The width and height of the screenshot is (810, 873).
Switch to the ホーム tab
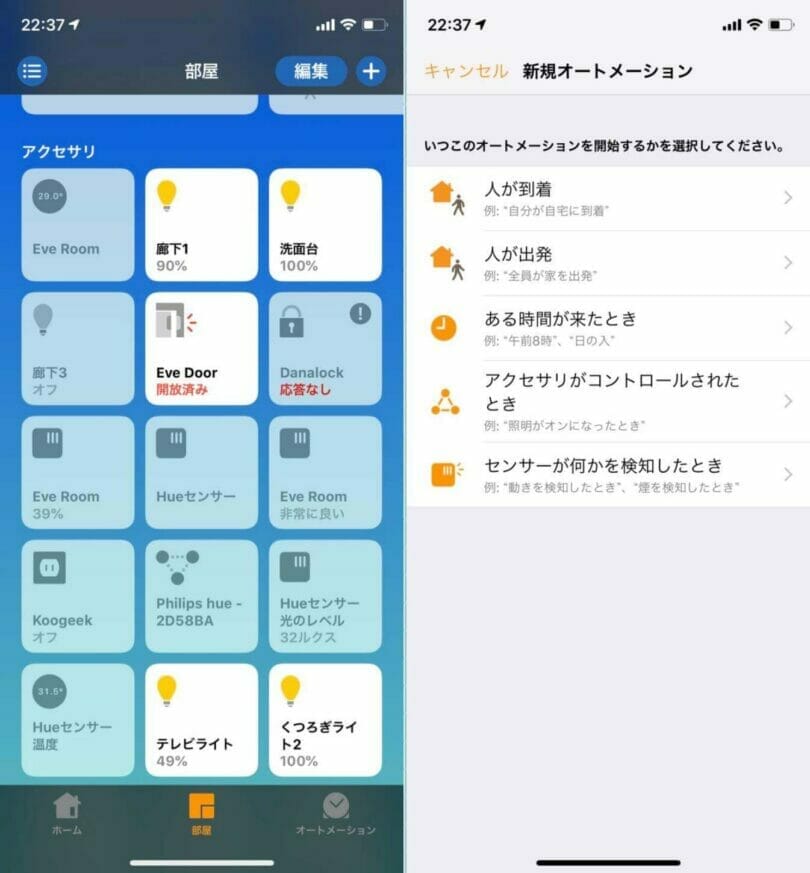pos(67,813)
